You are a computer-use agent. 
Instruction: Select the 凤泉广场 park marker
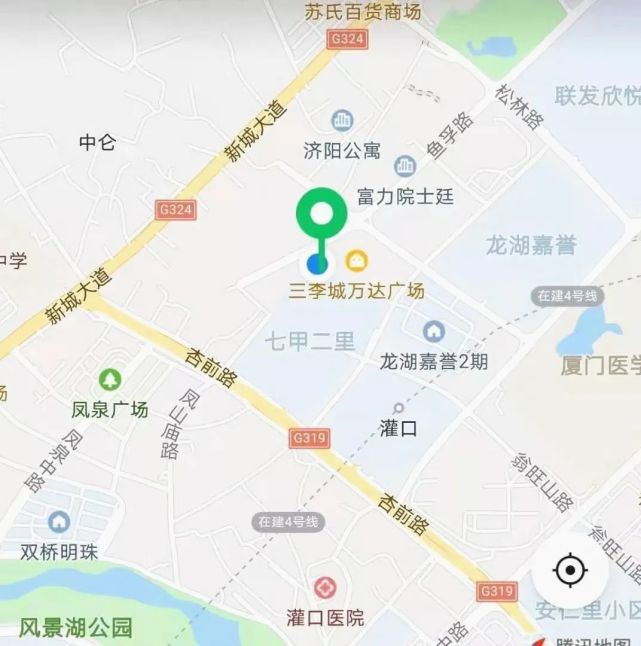(110, 380)
